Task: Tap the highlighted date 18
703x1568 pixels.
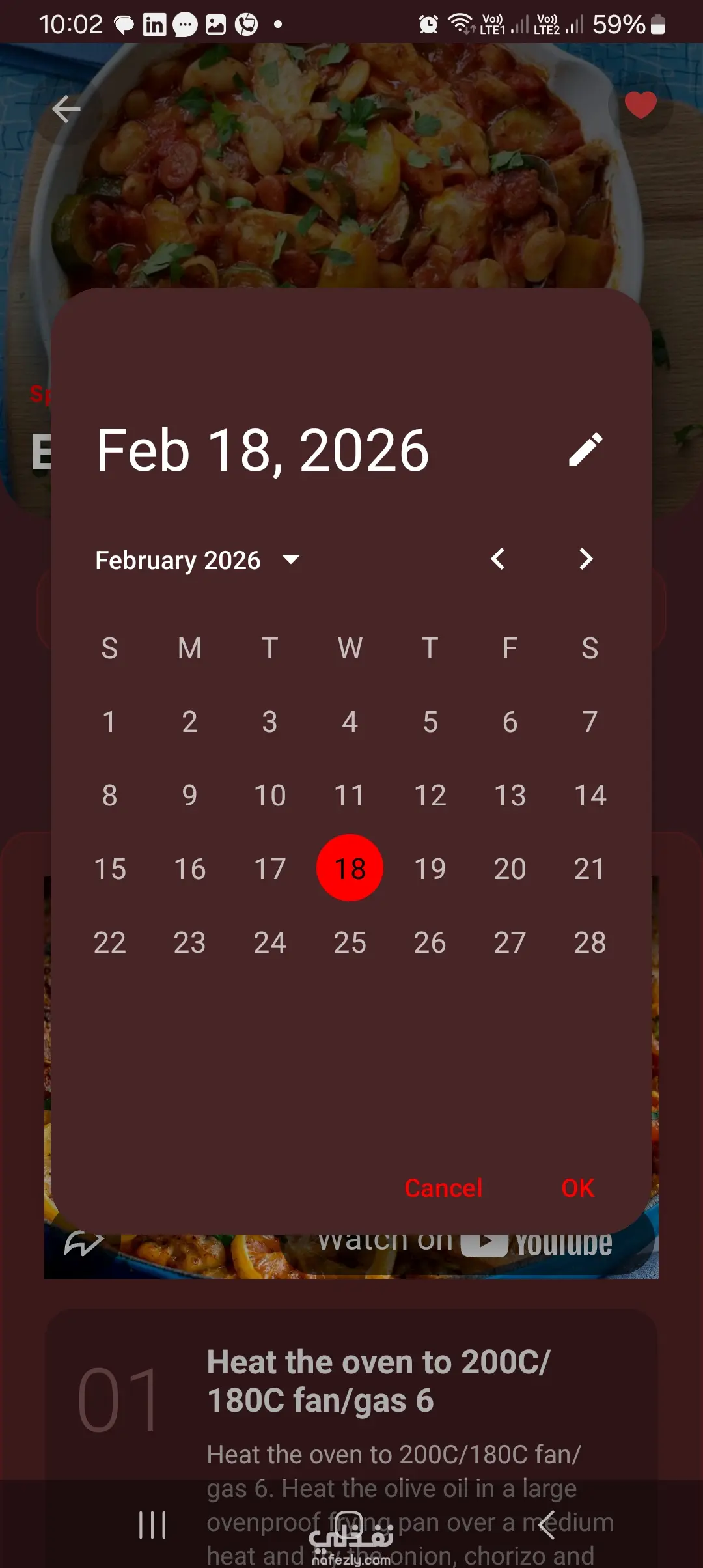Action: point(350,869)
